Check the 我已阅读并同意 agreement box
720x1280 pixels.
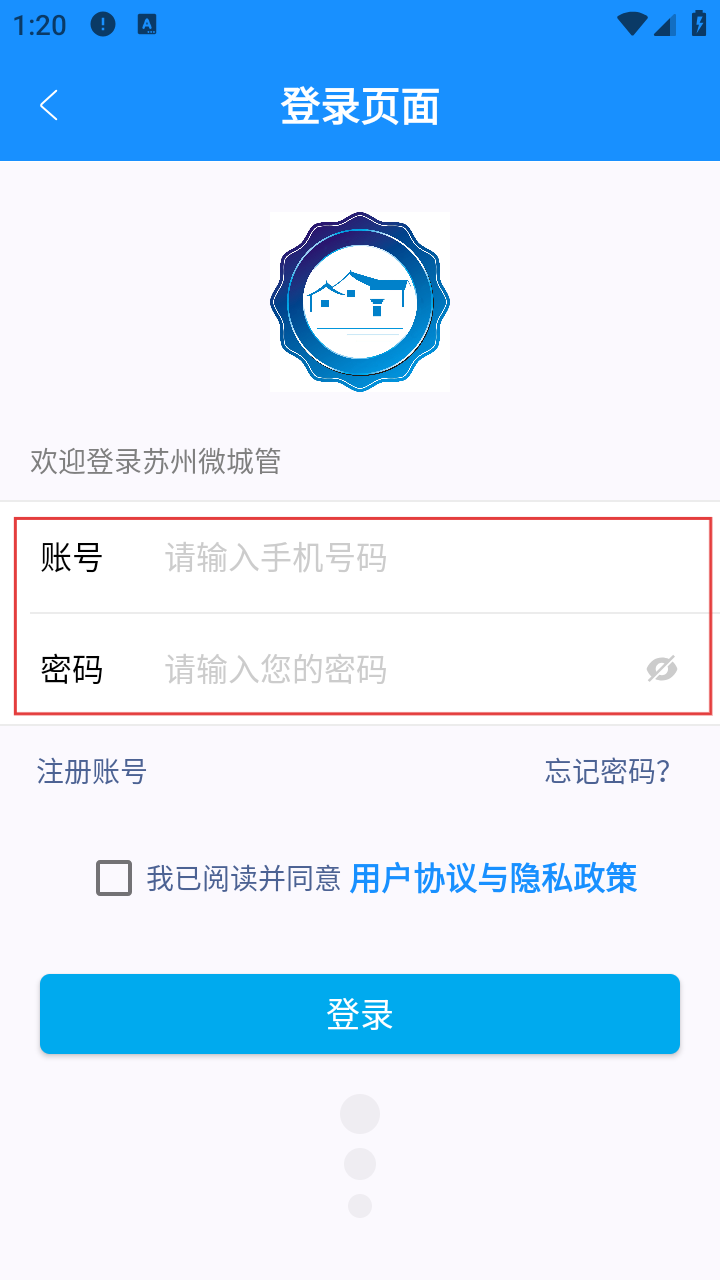point(114,878)
